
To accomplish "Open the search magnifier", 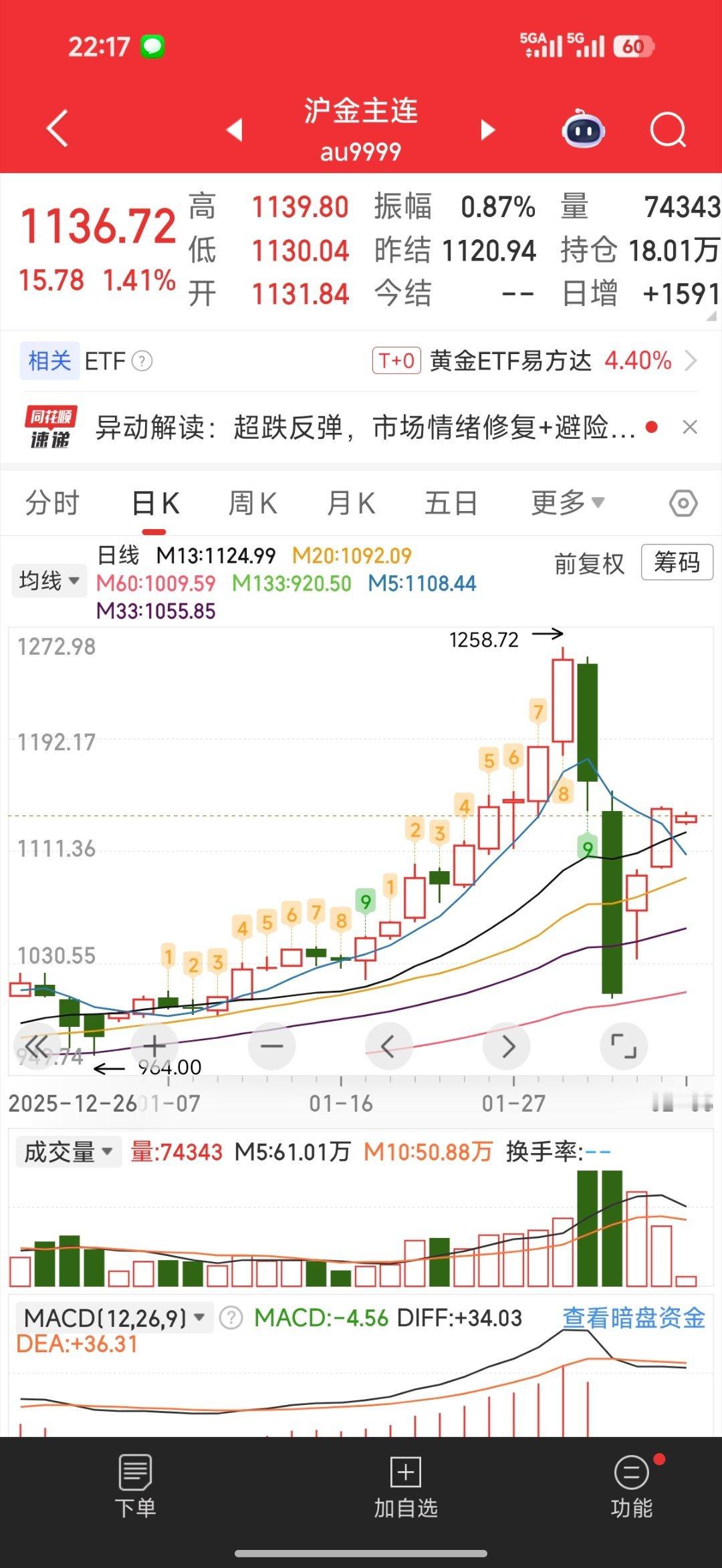I will point(667,130).
